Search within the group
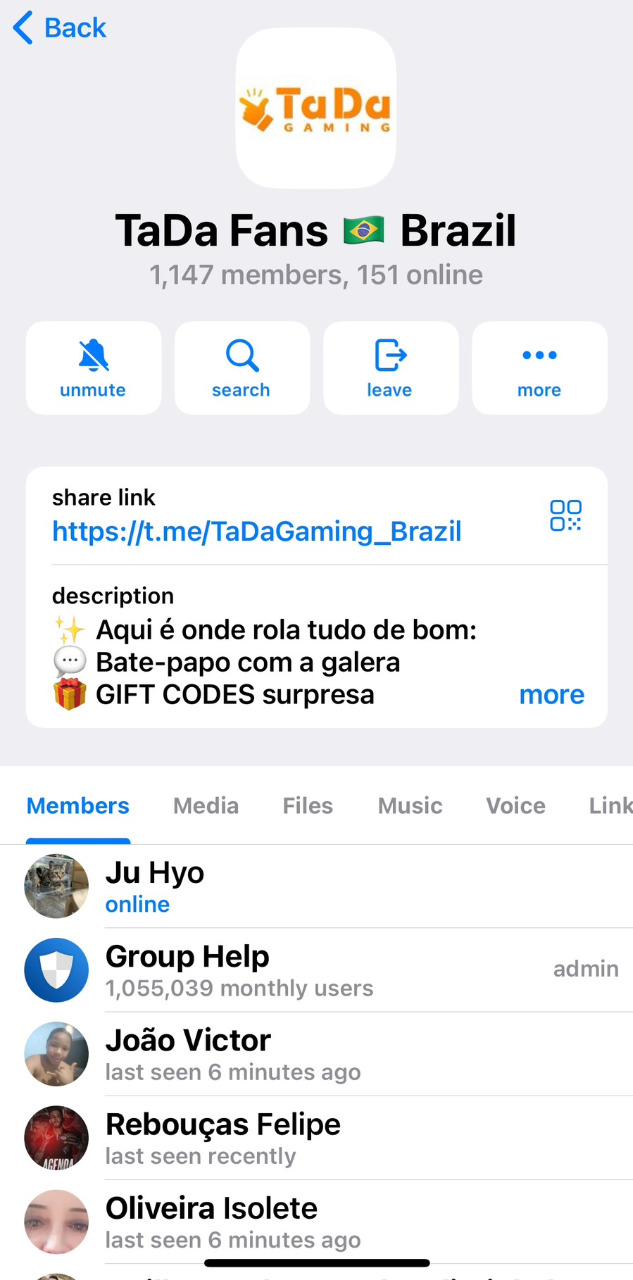This screenshot has width=633, height=1280. (x=241, y=368)
